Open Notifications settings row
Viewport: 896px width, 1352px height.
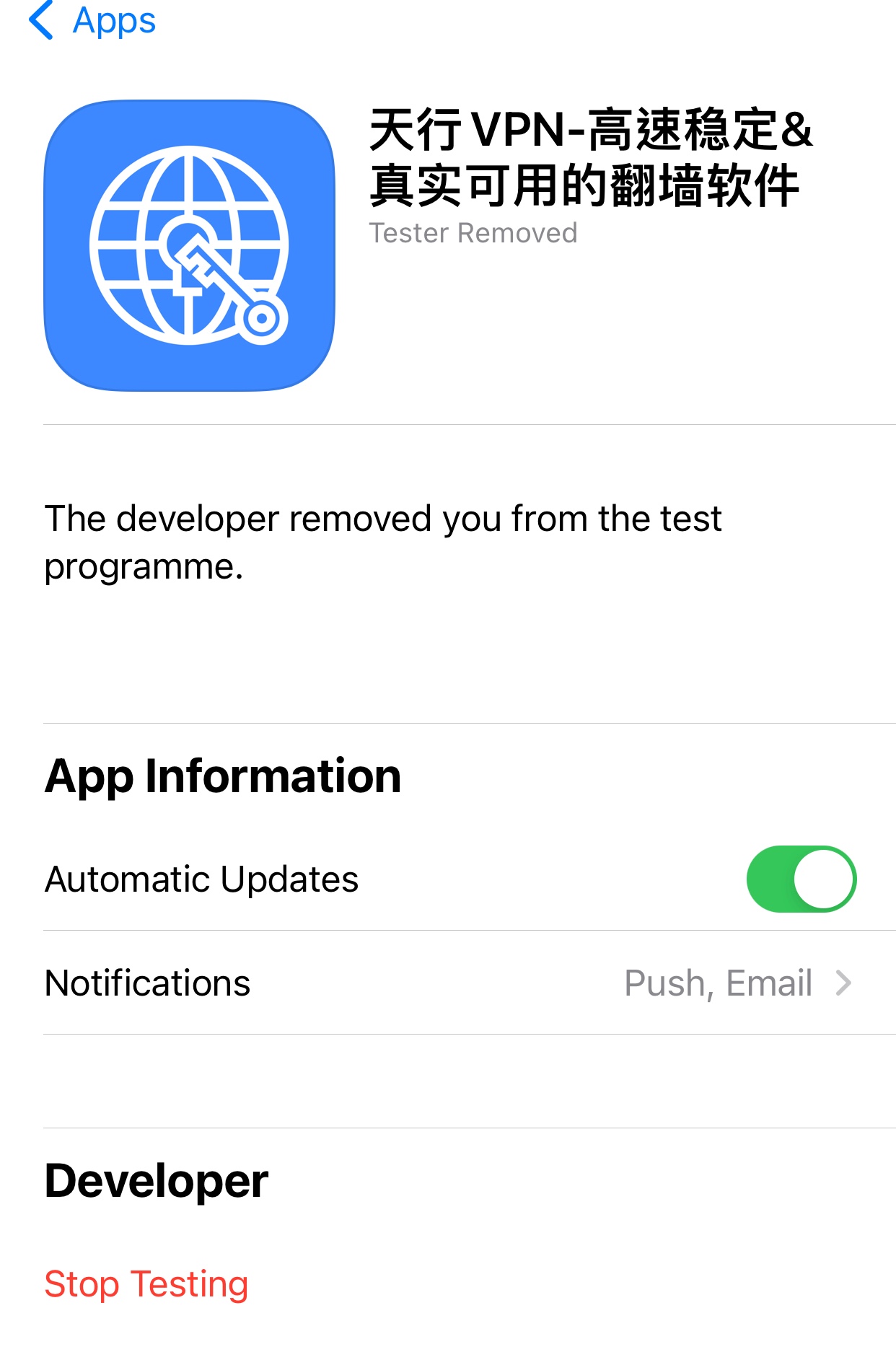click(448, 983)
